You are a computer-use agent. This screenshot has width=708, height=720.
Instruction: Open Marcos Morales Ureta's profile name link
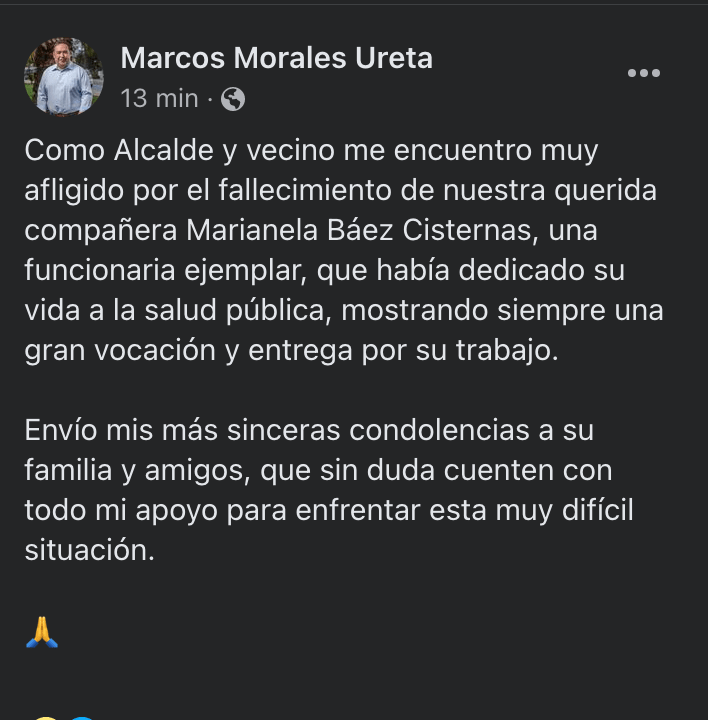click(x=276, y=59)
